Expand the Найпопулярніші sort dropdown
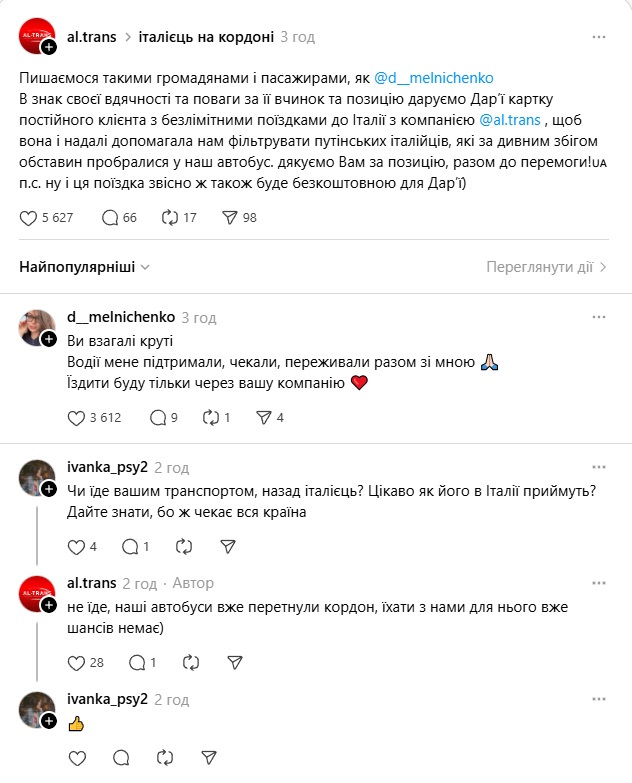Viewport: 632px width, 783px height. coord(85,267)
